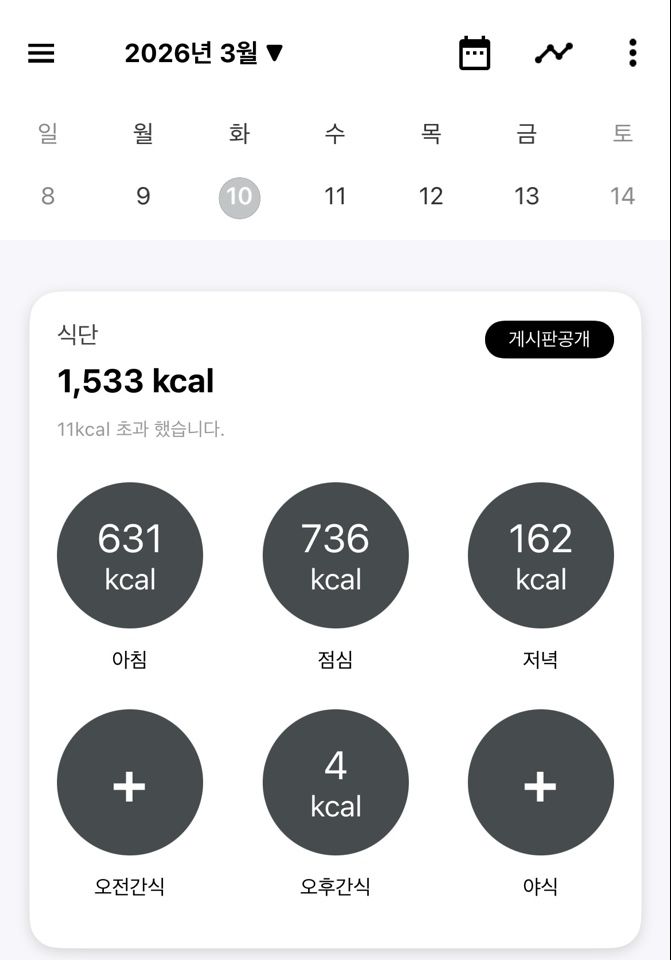Select Monday the 9th
The height and width of the screenshot is (960, 671).
pos(143,196)
